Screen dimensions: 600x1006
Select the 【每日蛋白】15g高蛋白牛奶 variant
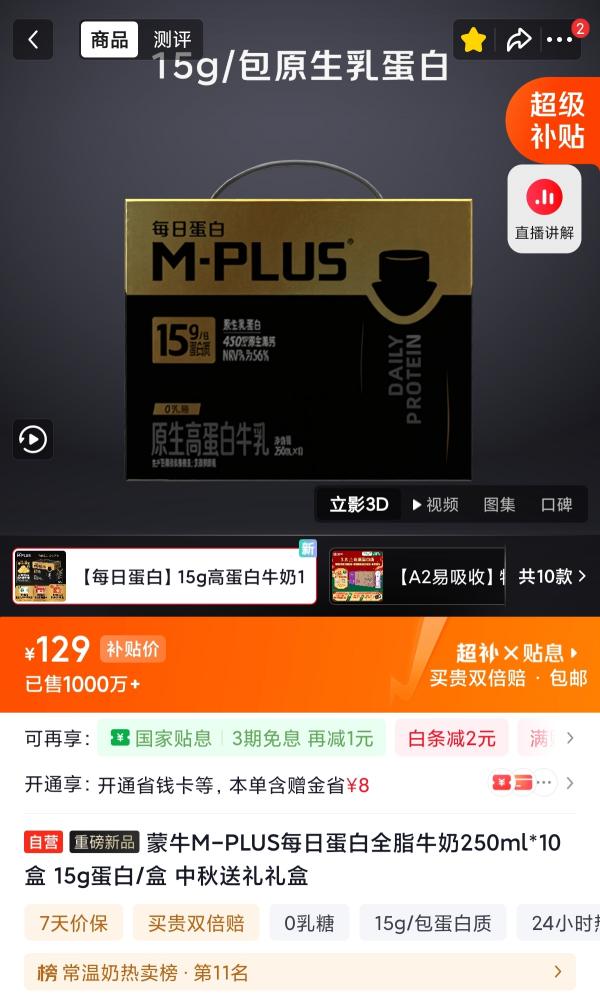coord(164,576)
